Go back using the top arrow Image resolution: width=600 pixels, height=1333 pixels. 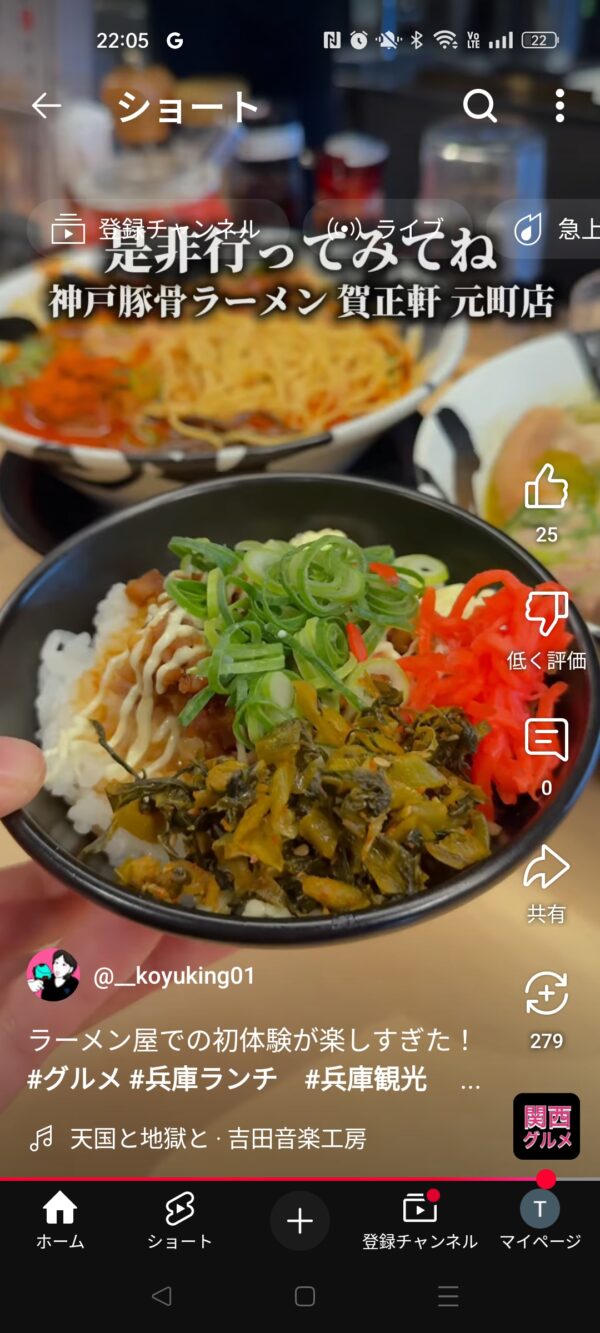(x=46, y=106)
